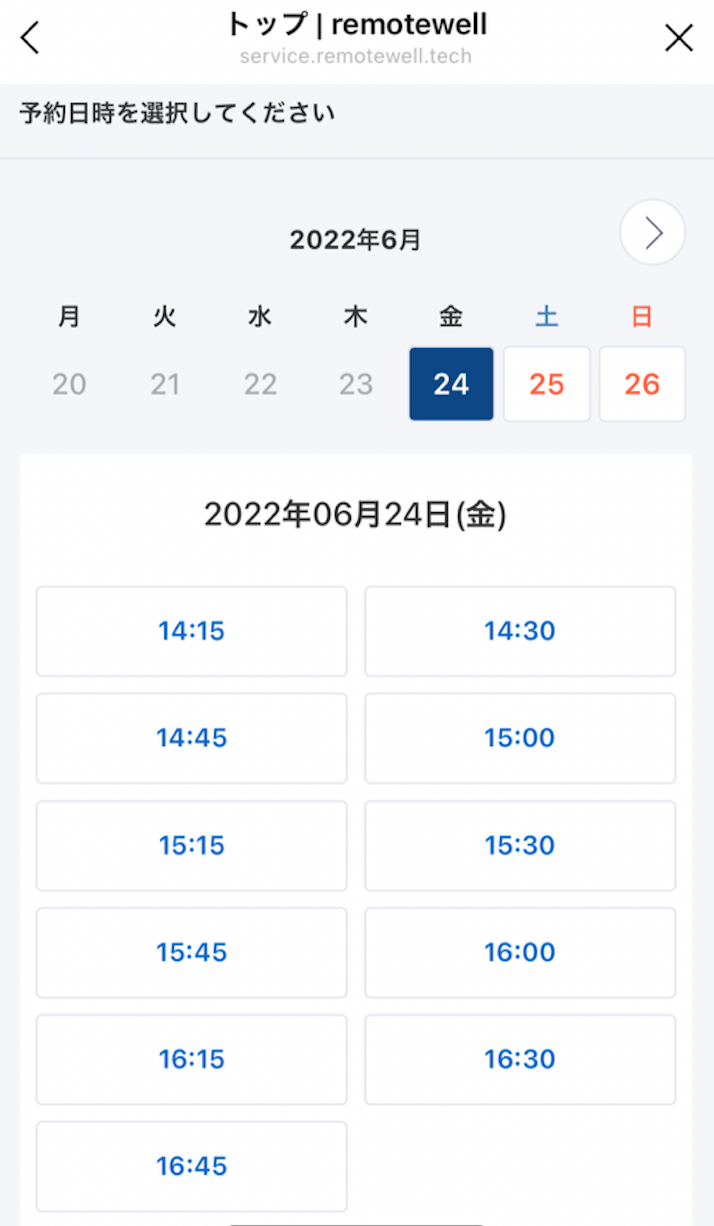This screenshot has height=1226, width=714.
Task: Choose Saturday the 25th
Action: click(x=547, y=384)
